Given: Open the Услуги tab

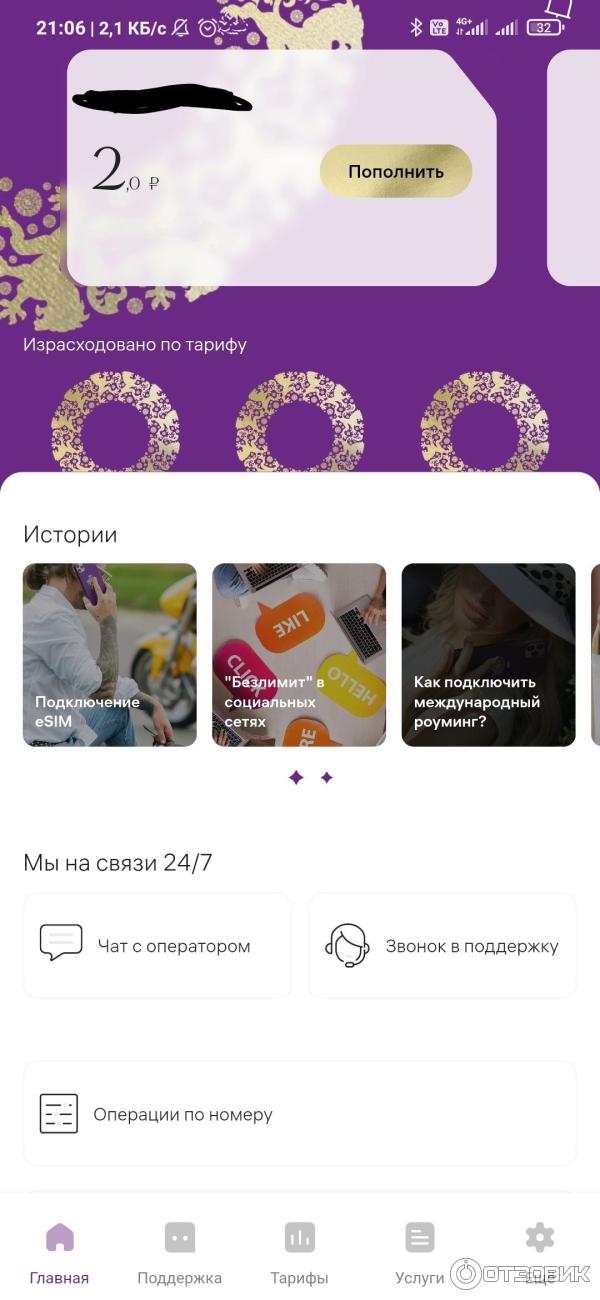Looking at the screenshot, I should (x=420, y=1252).
